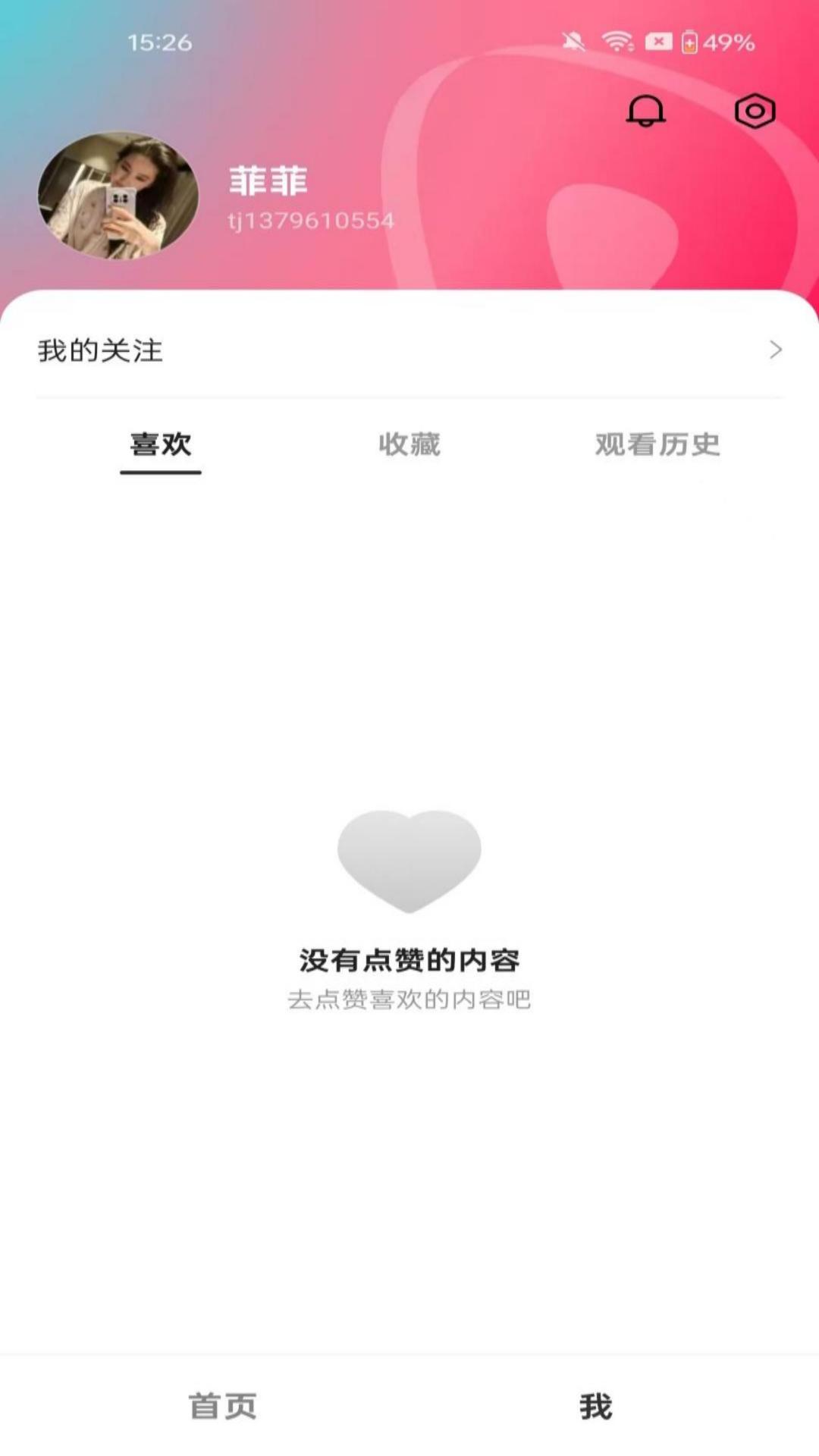Switch to the 收藏 tab
The width and height of the screenshot is (819, 1456).
point(409,444)
